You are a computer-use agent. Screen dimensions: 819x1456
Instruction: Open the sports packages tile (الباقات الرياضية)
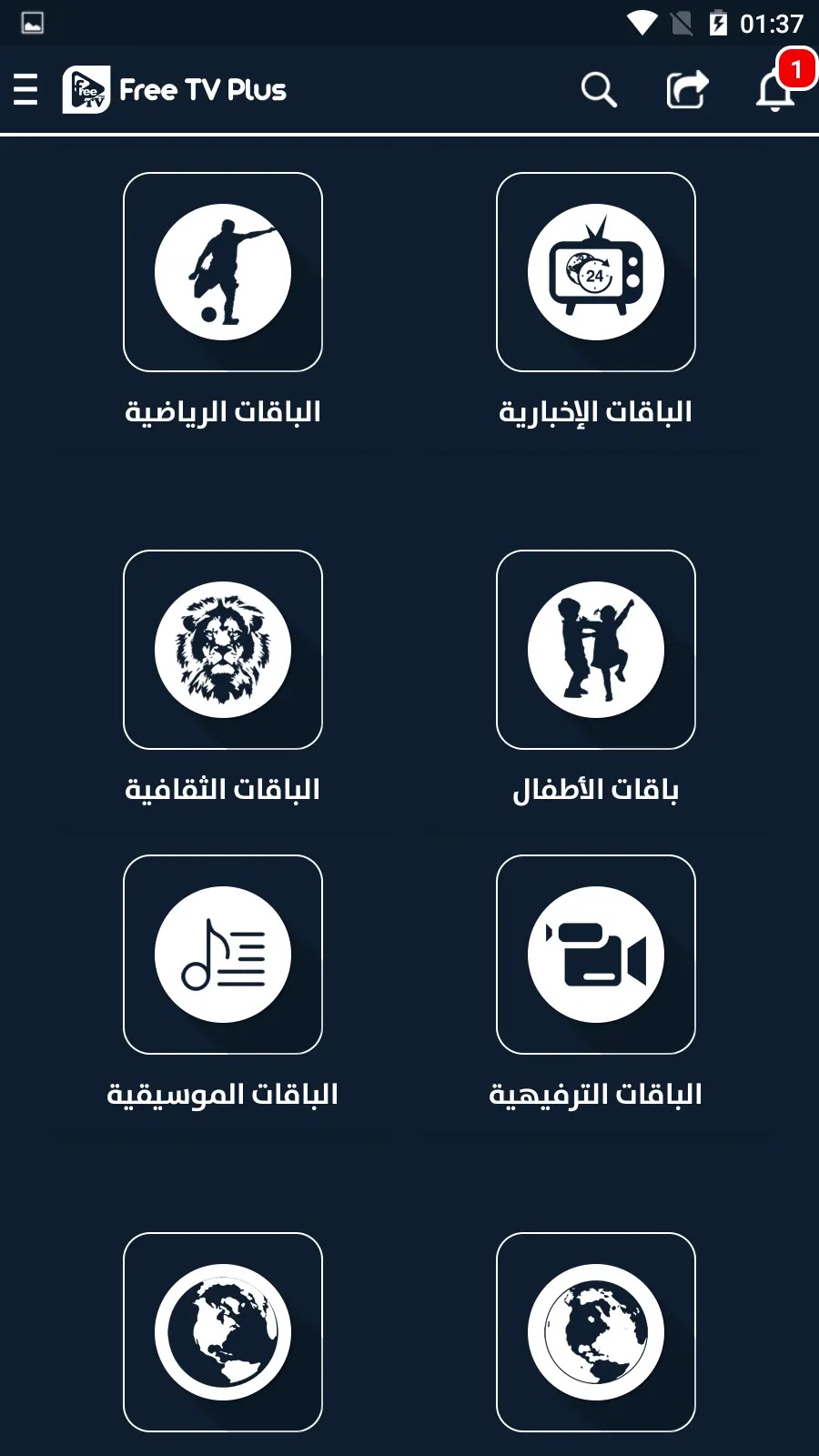point(223,272)
